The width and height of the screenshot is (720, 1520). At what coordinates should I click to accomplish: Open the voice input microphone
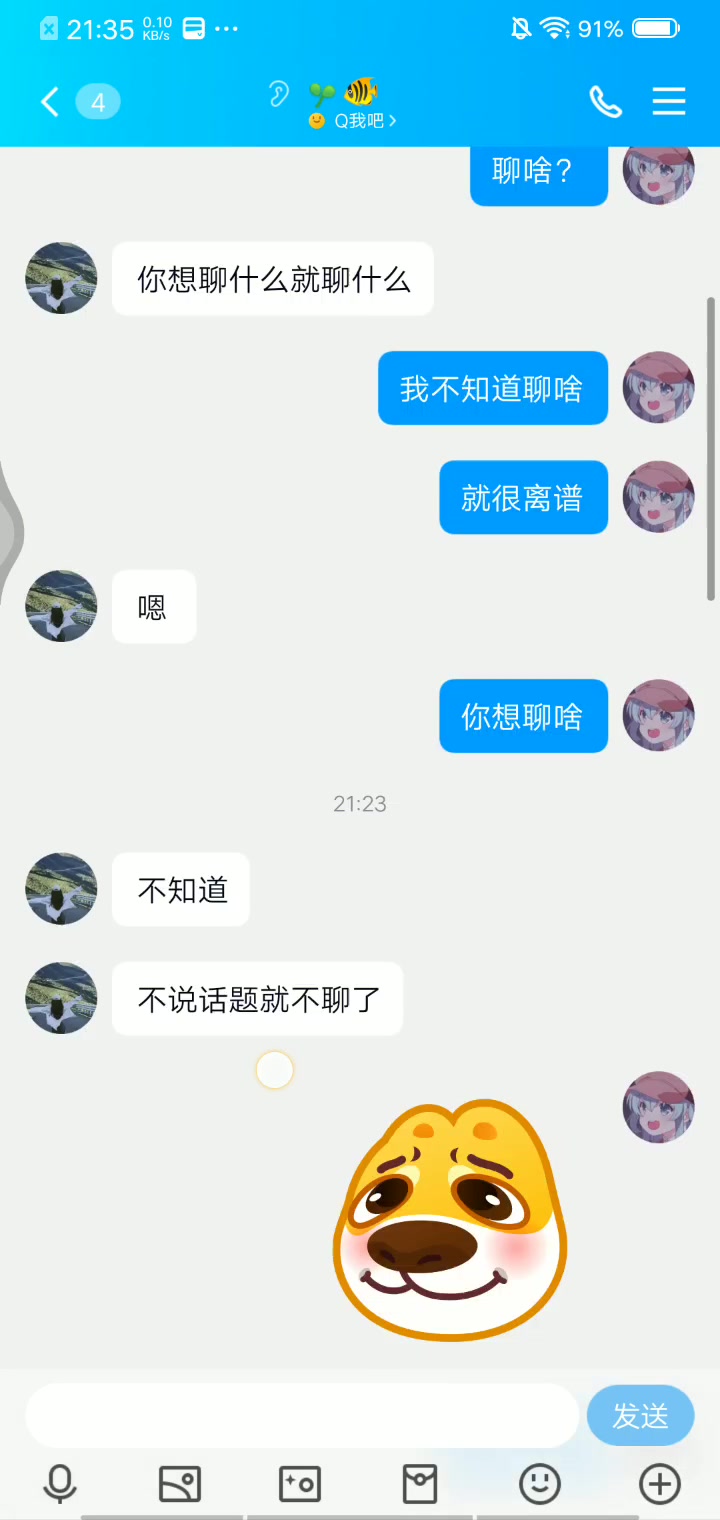[x=60, y=1485]
